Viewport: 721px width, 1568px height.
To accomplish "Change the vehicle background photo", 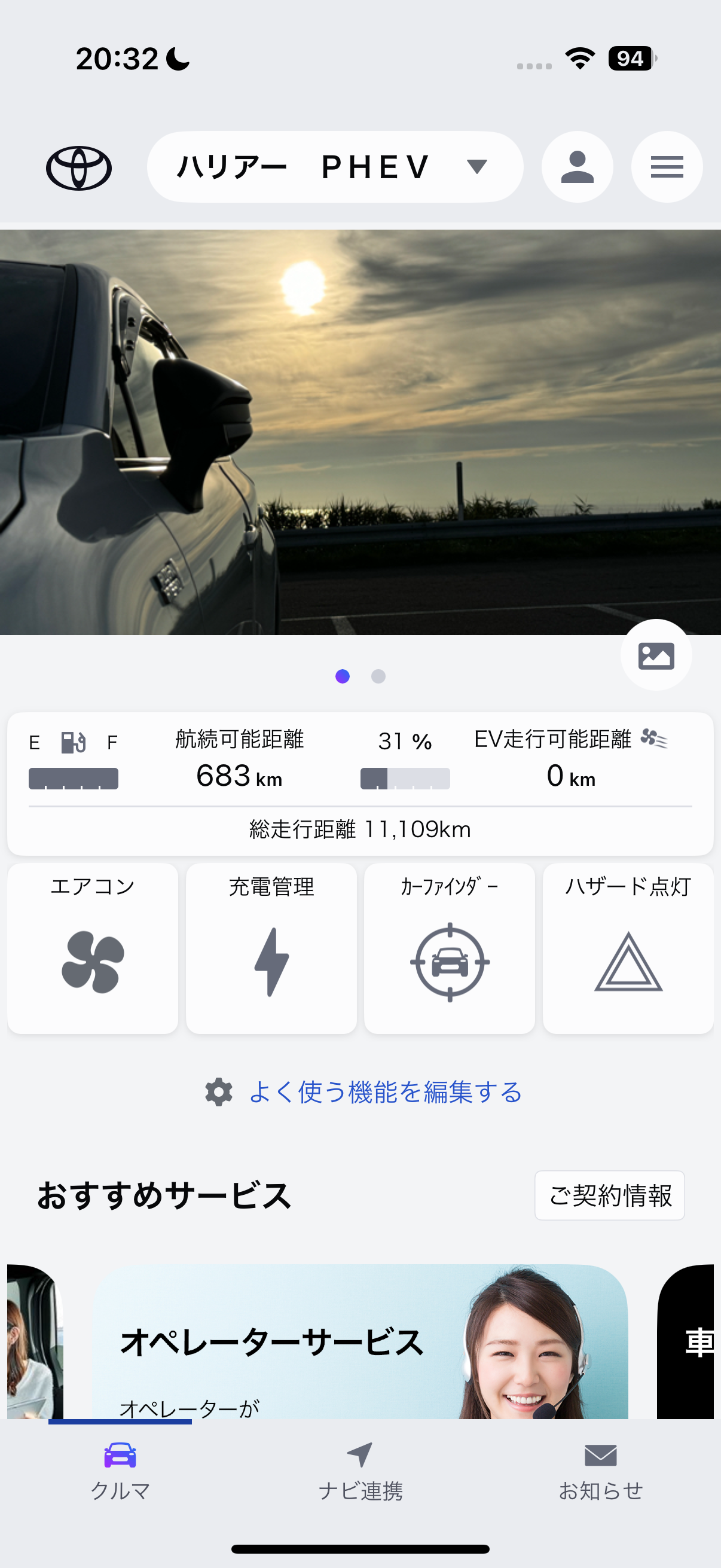I will [x=655, y=655].
